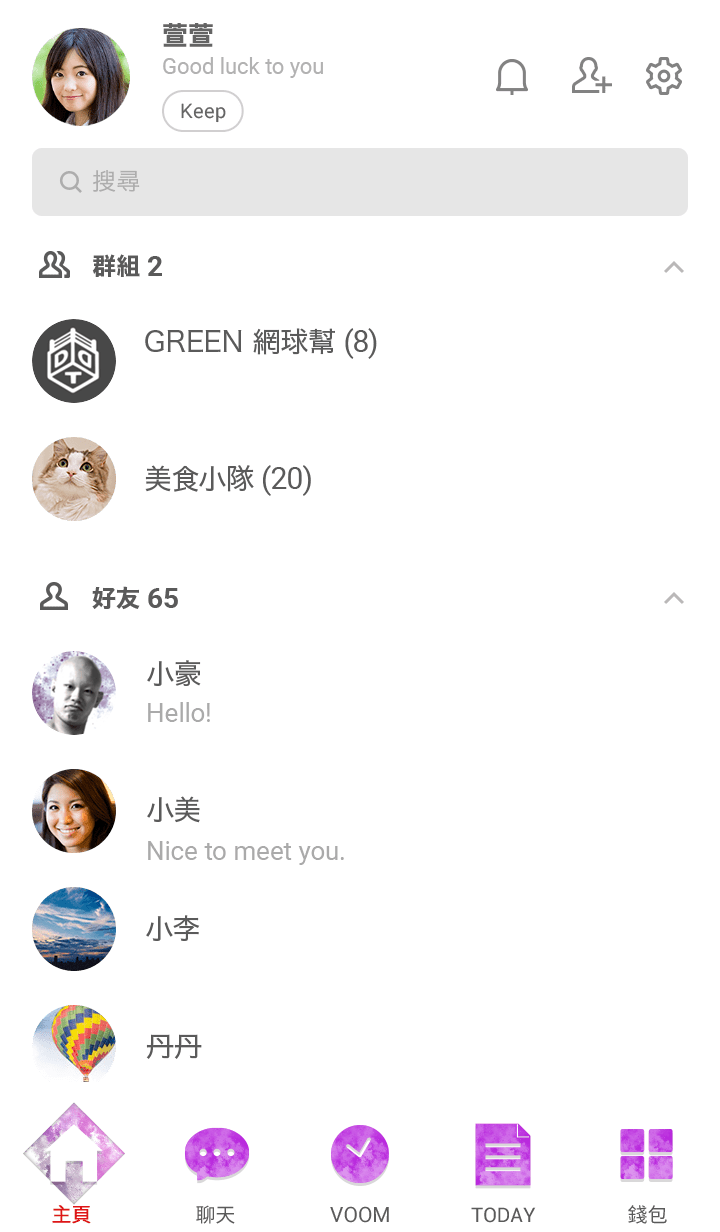Open the 錢包 wallet tab

(x=647, y=1168)
